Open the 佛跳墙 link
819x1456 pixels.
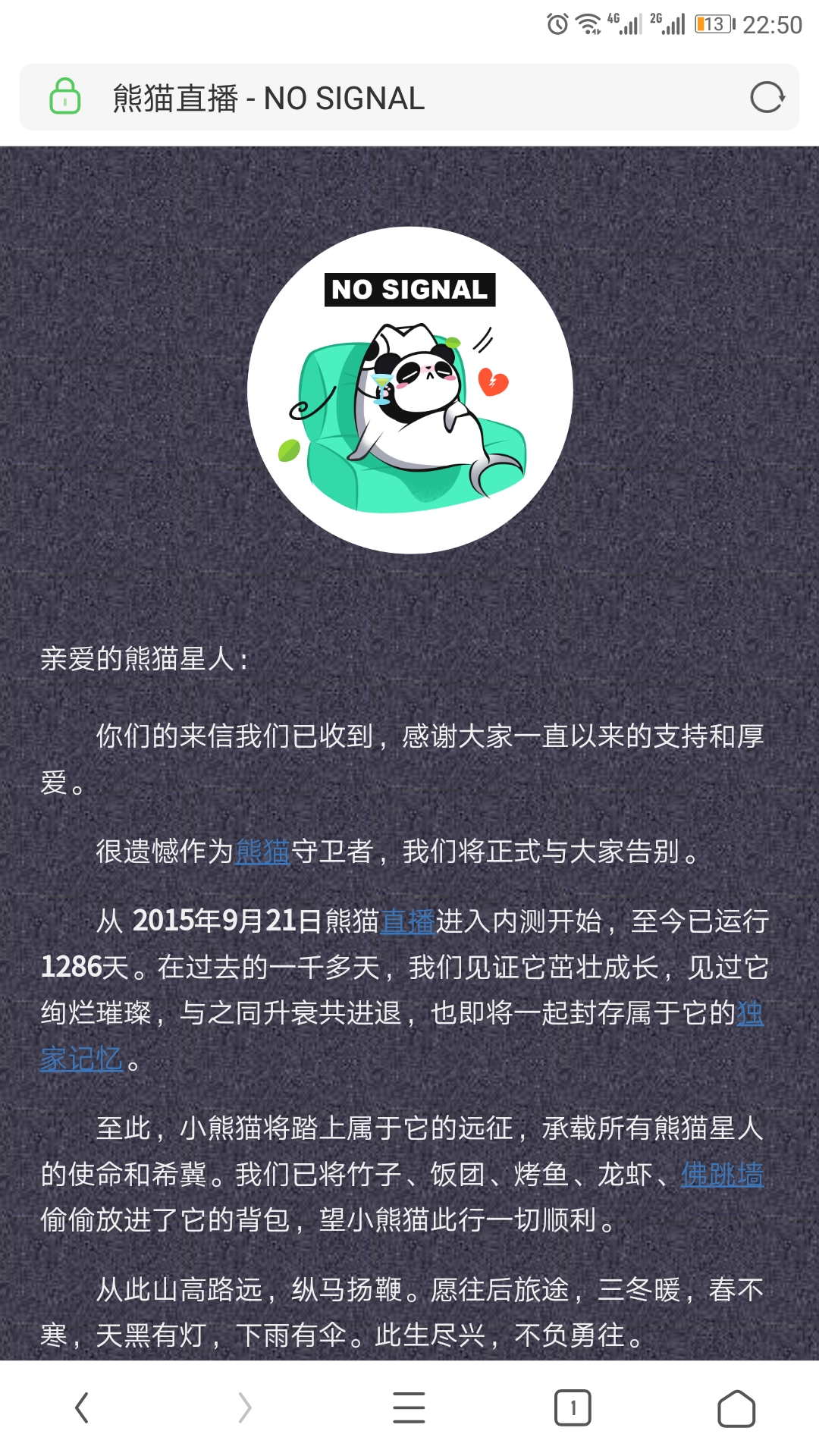click(x=722, y=1175)
